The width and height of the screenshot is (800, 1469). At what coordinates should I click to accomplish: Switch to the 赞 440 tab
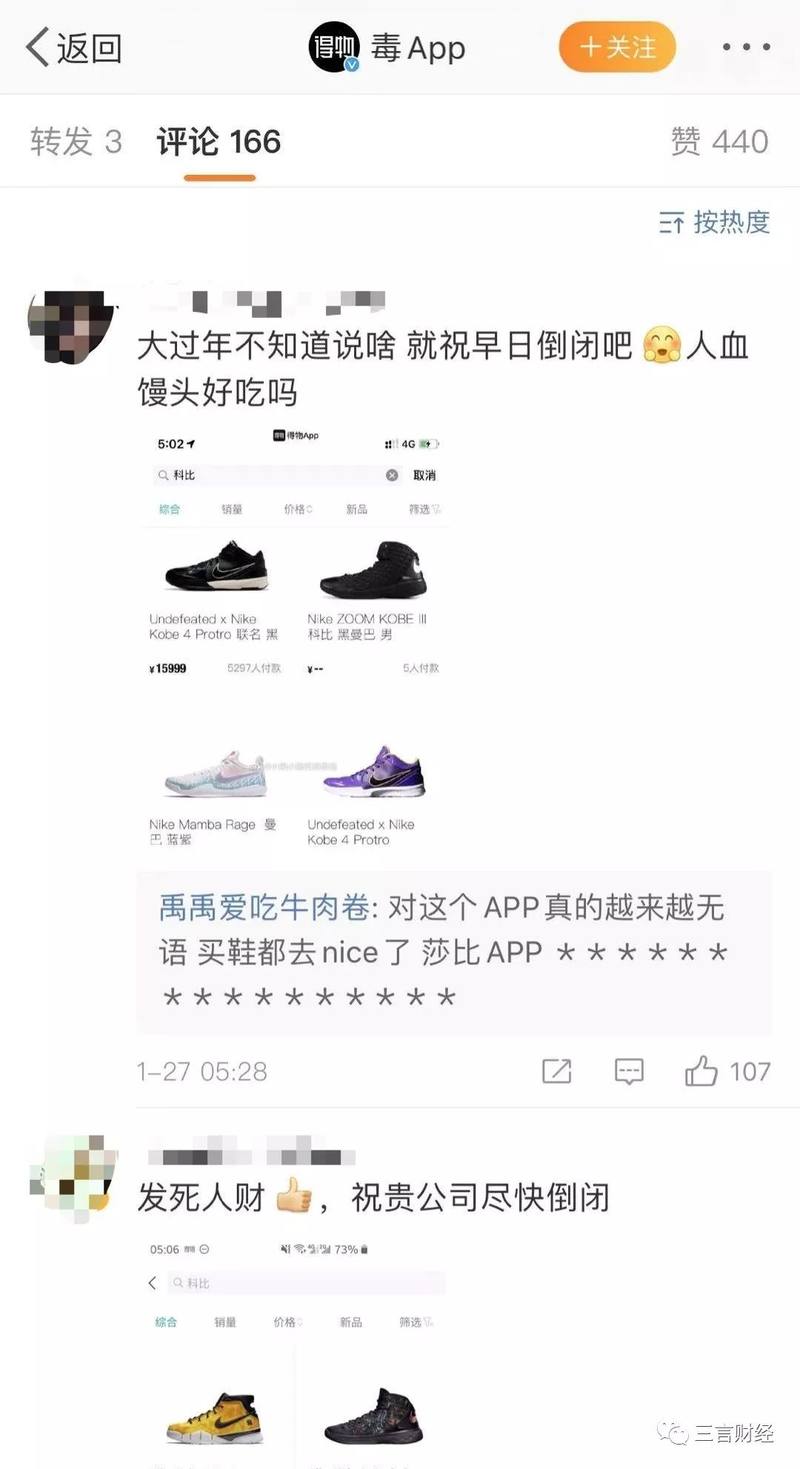[719, 142]
